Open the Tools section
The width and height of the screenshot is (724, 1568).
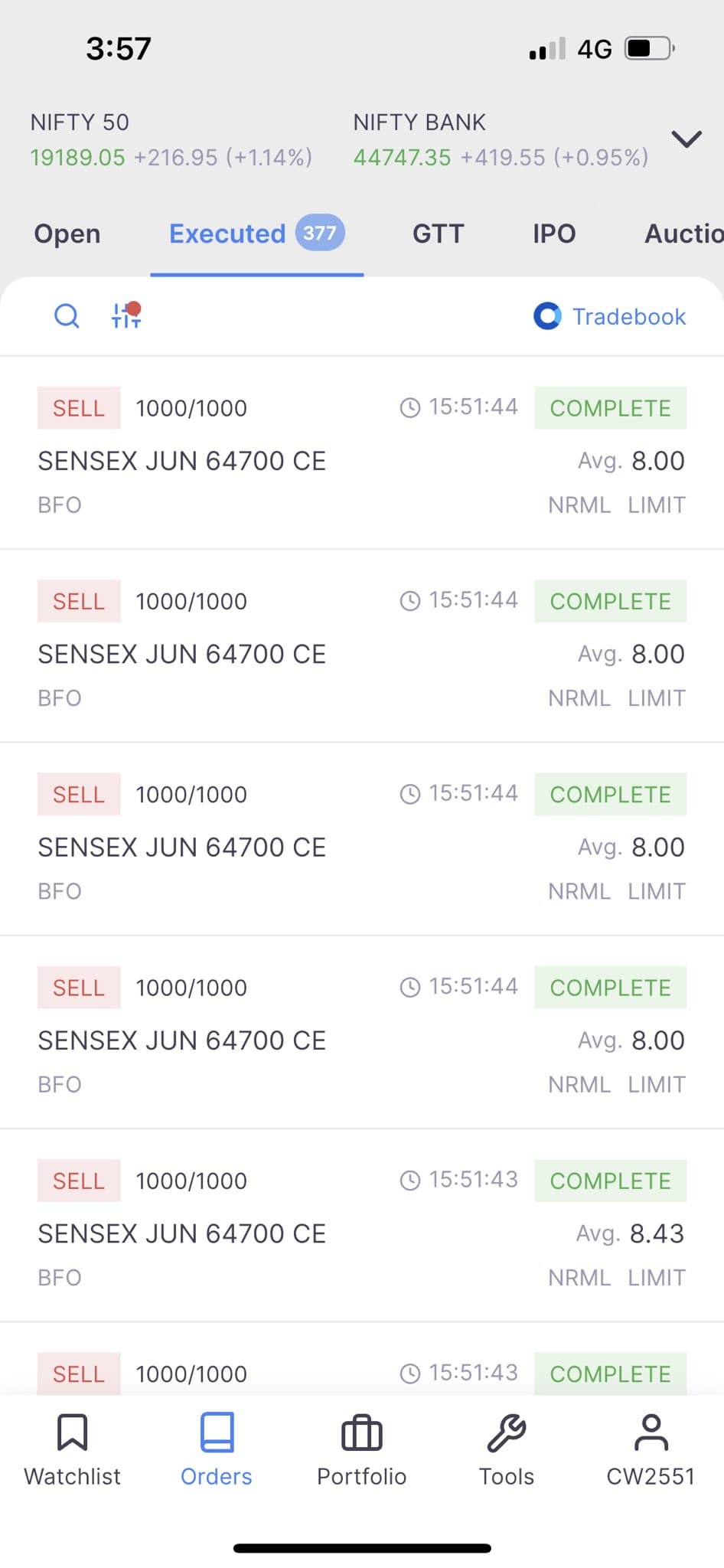[x=507, y=1449]
